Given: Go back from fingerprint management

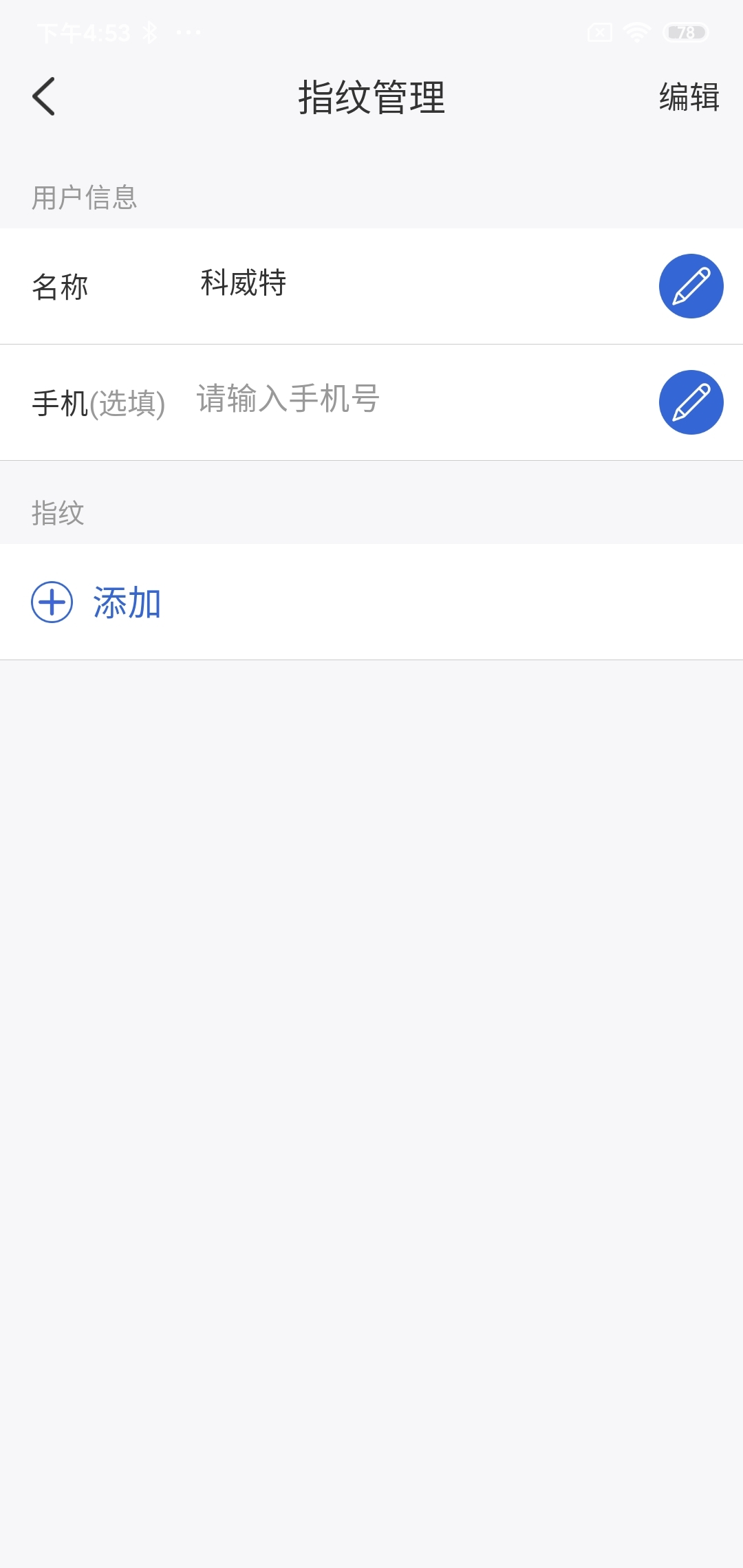Looking at the screenshot, I should (44, 96).
